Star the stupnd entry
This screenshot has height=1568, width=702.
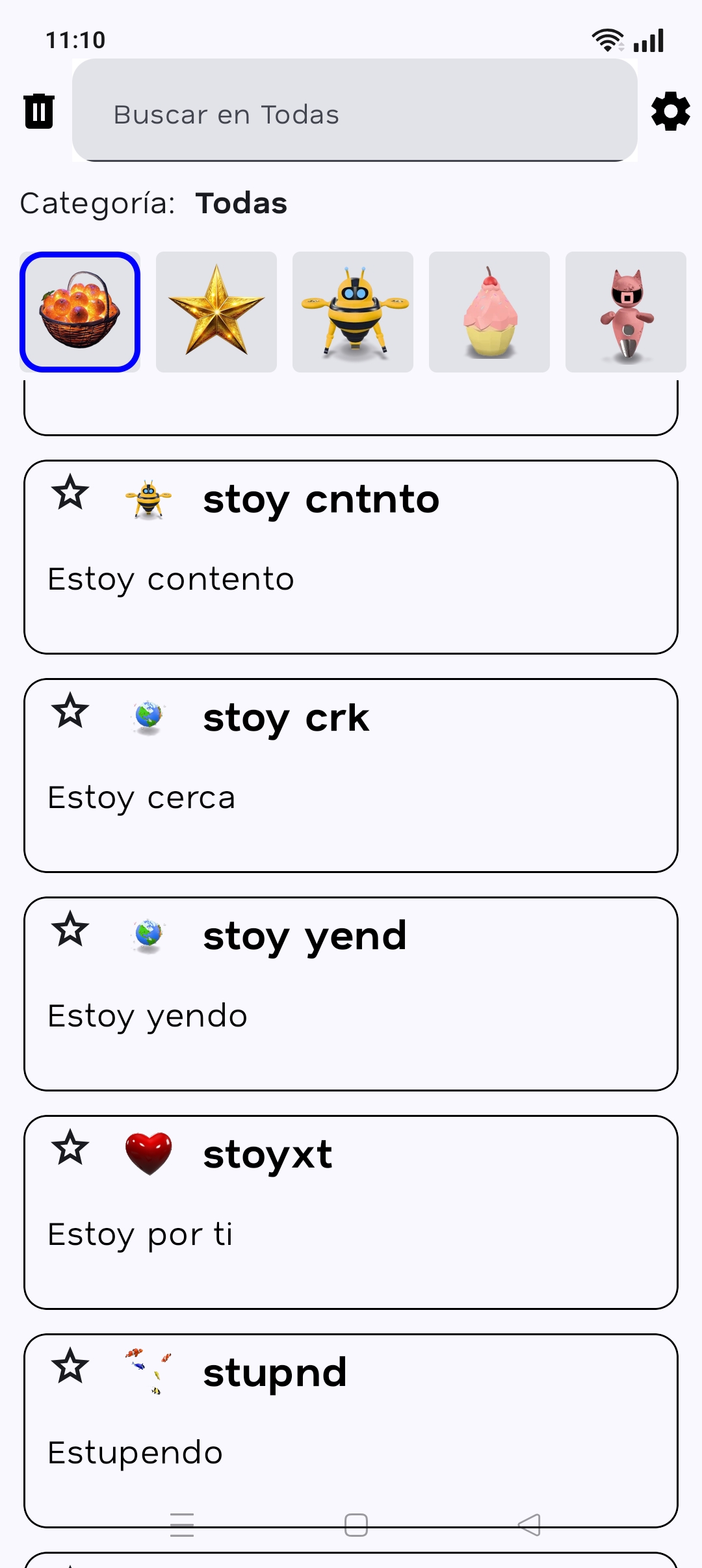click(x=70, y=1366)
